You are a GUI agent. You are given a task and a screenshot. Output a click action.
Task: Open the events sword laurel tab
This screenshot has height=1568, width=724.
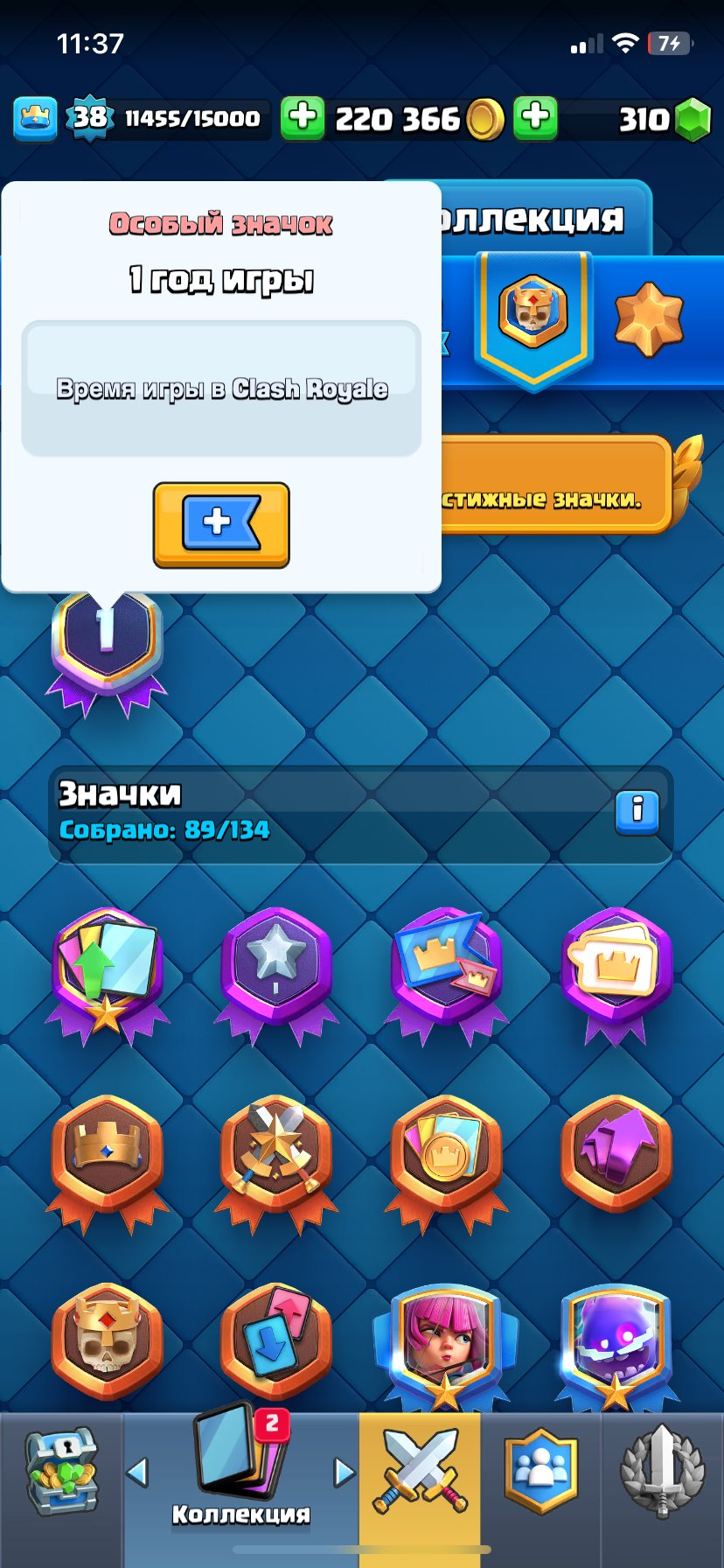point(662,1473)
